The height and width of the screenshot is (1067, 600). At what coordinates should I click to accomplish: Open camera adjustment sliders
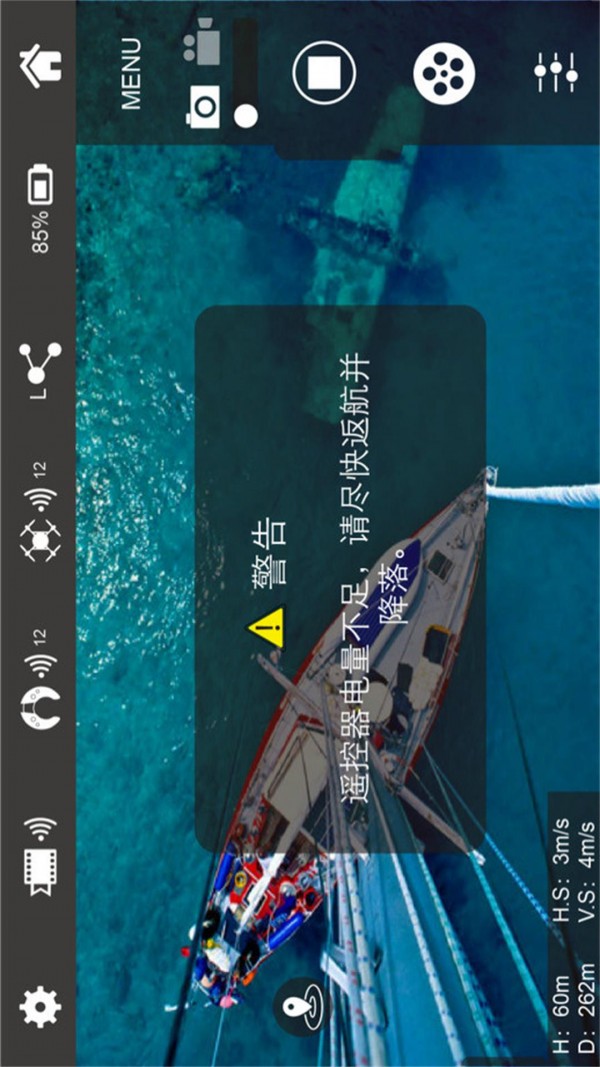tap(555, 73)
